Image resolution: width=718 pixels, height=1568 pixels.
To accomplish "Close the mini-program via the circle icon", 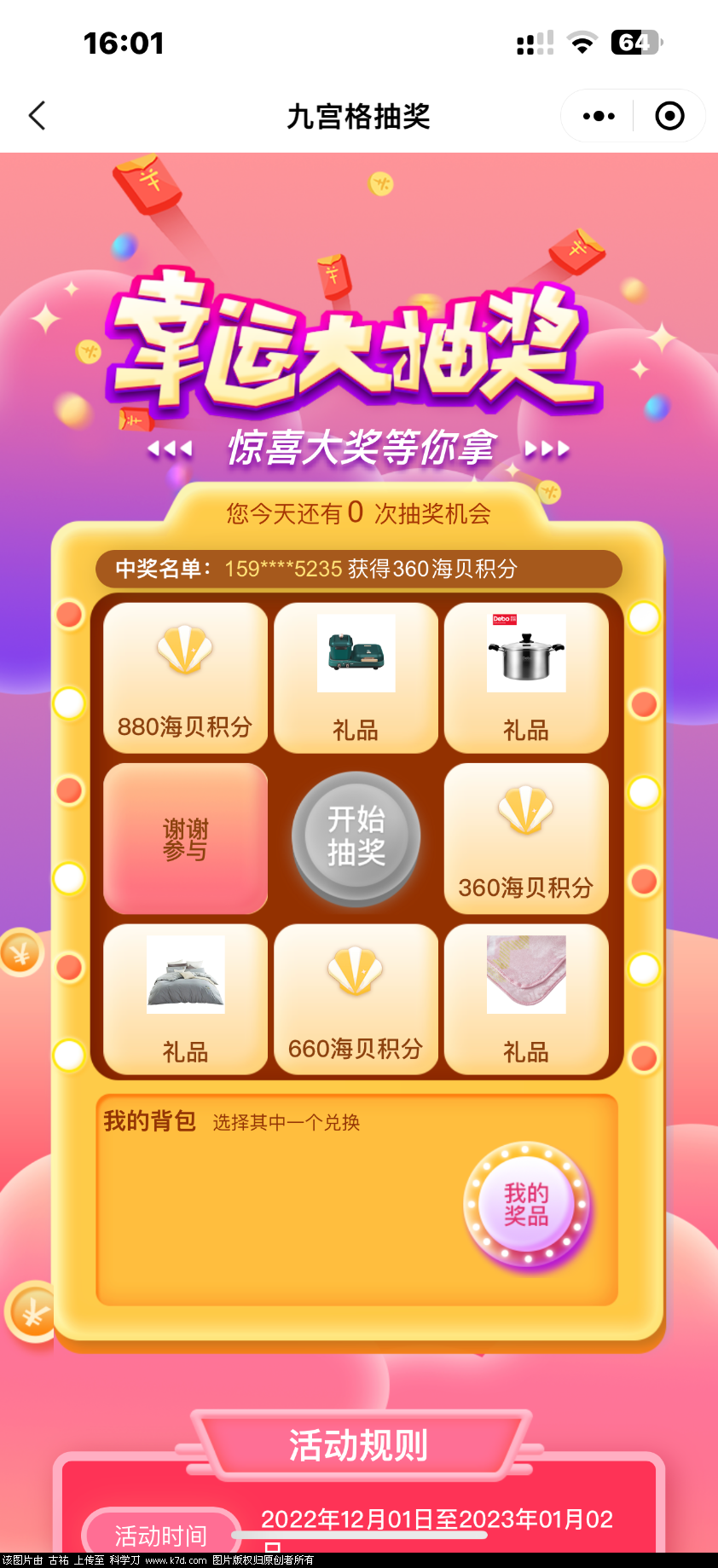I will 669,116.
